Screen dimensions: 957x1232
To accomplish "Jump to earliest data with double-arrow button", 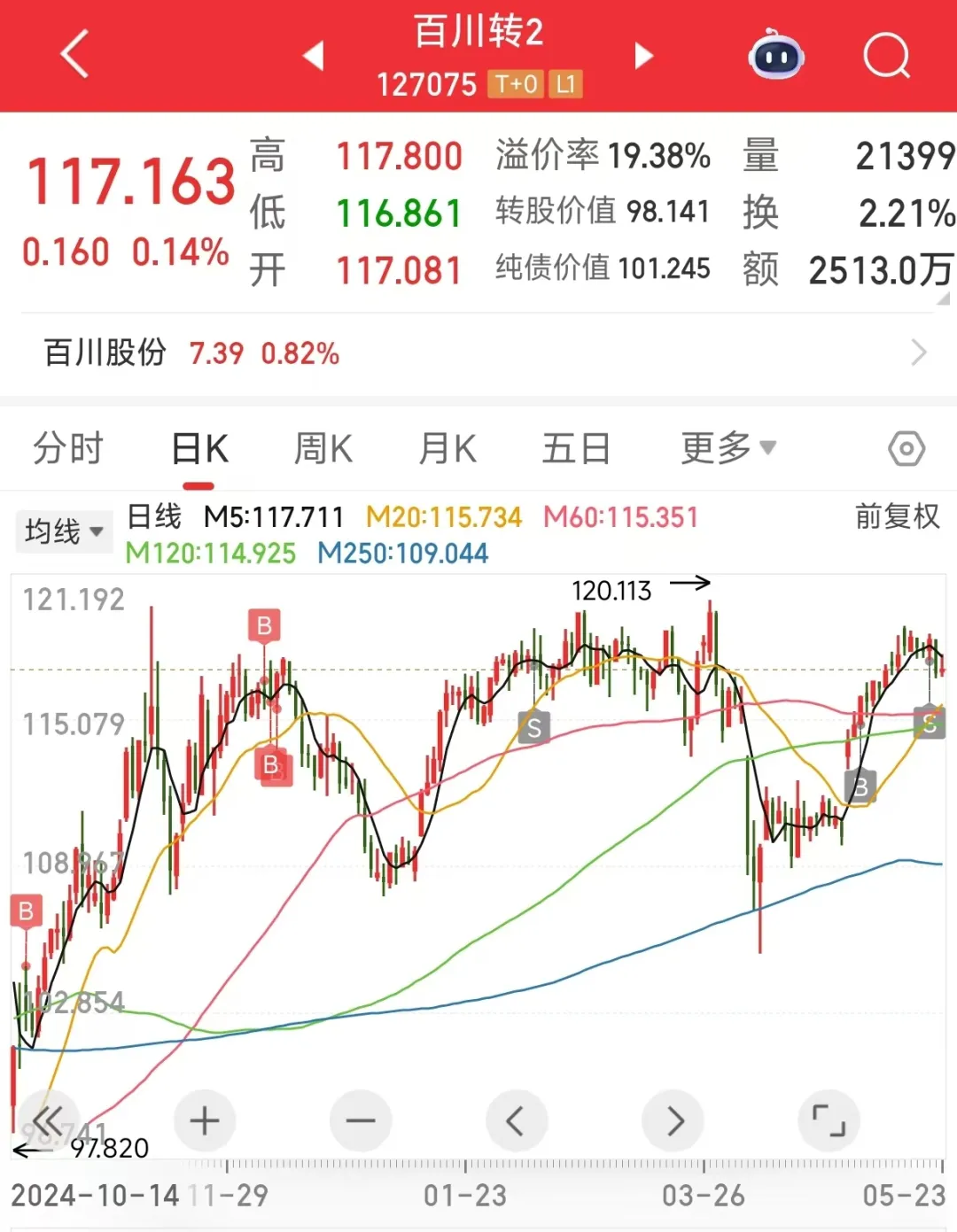I will [48, 1120].
